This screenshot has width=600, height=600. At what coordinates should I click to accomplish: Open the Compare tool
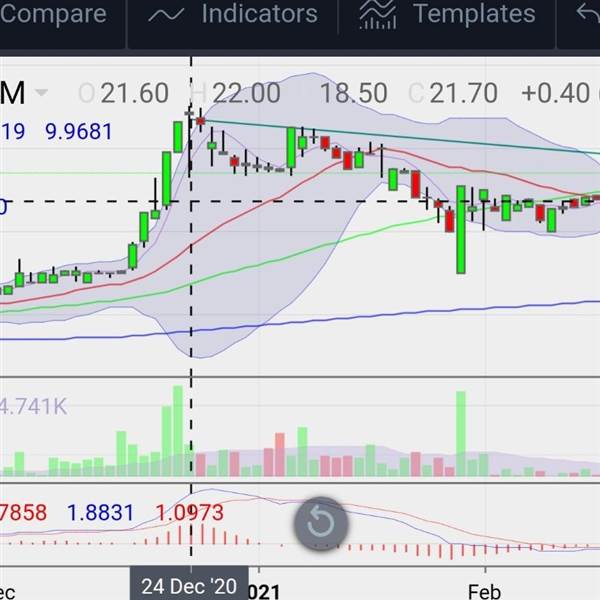click(53, 14)
